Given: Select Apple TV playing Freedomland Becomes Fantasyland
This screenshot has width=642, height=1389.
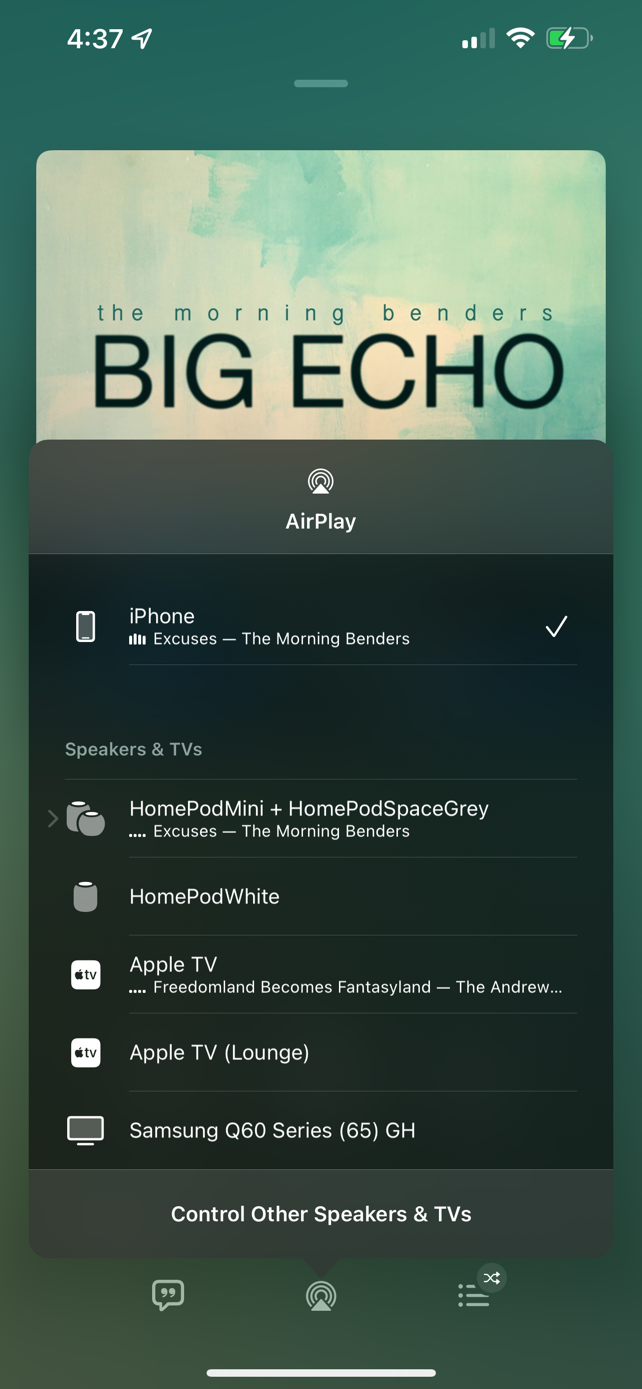Looking at the screenshot, I should tap(321, 975).
